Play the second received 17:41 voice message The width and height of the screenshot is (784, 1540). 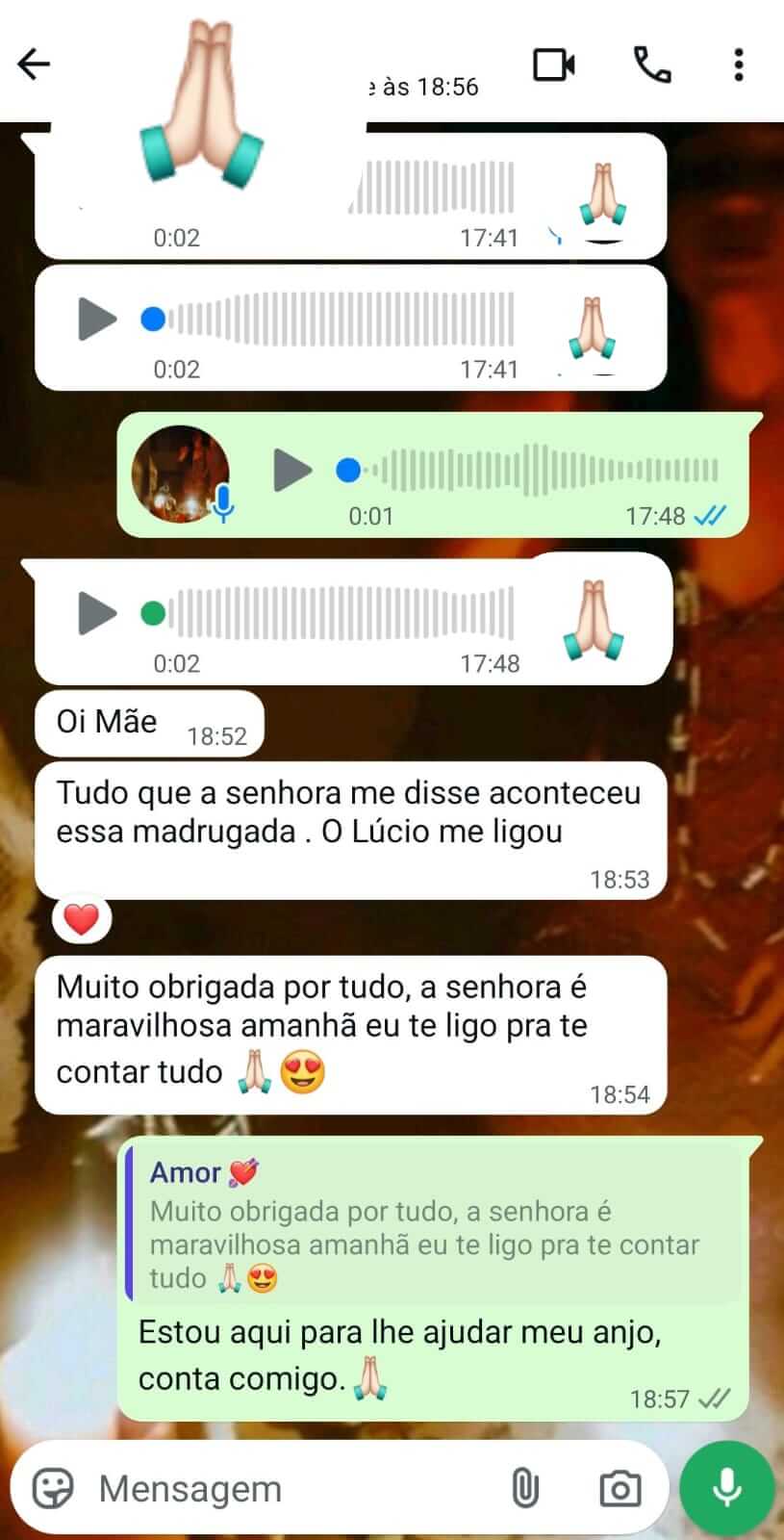coord(97,320)
